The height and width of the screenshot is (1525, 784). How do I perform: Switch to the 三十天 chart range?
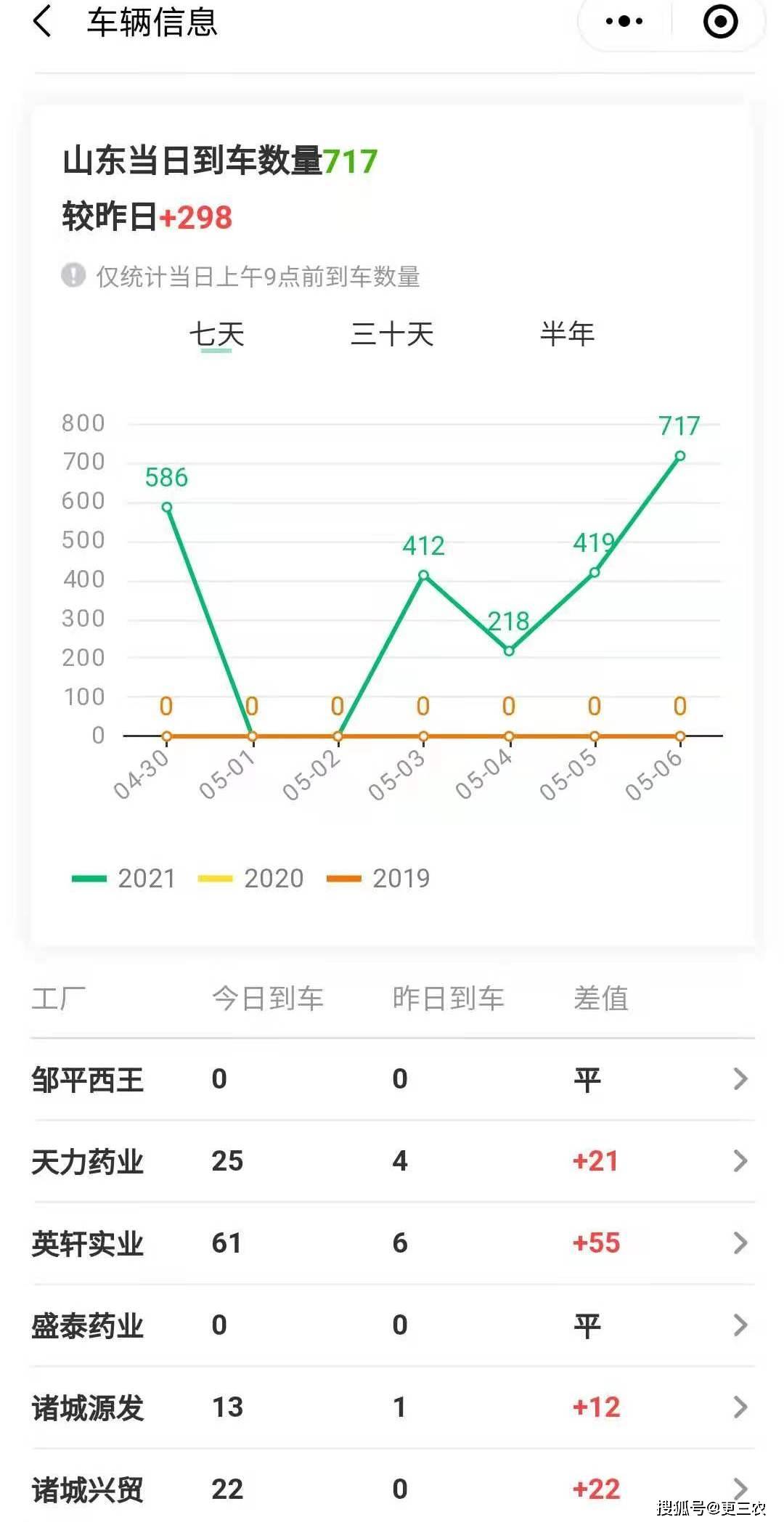pyautogui.click(x=392, y=335)
